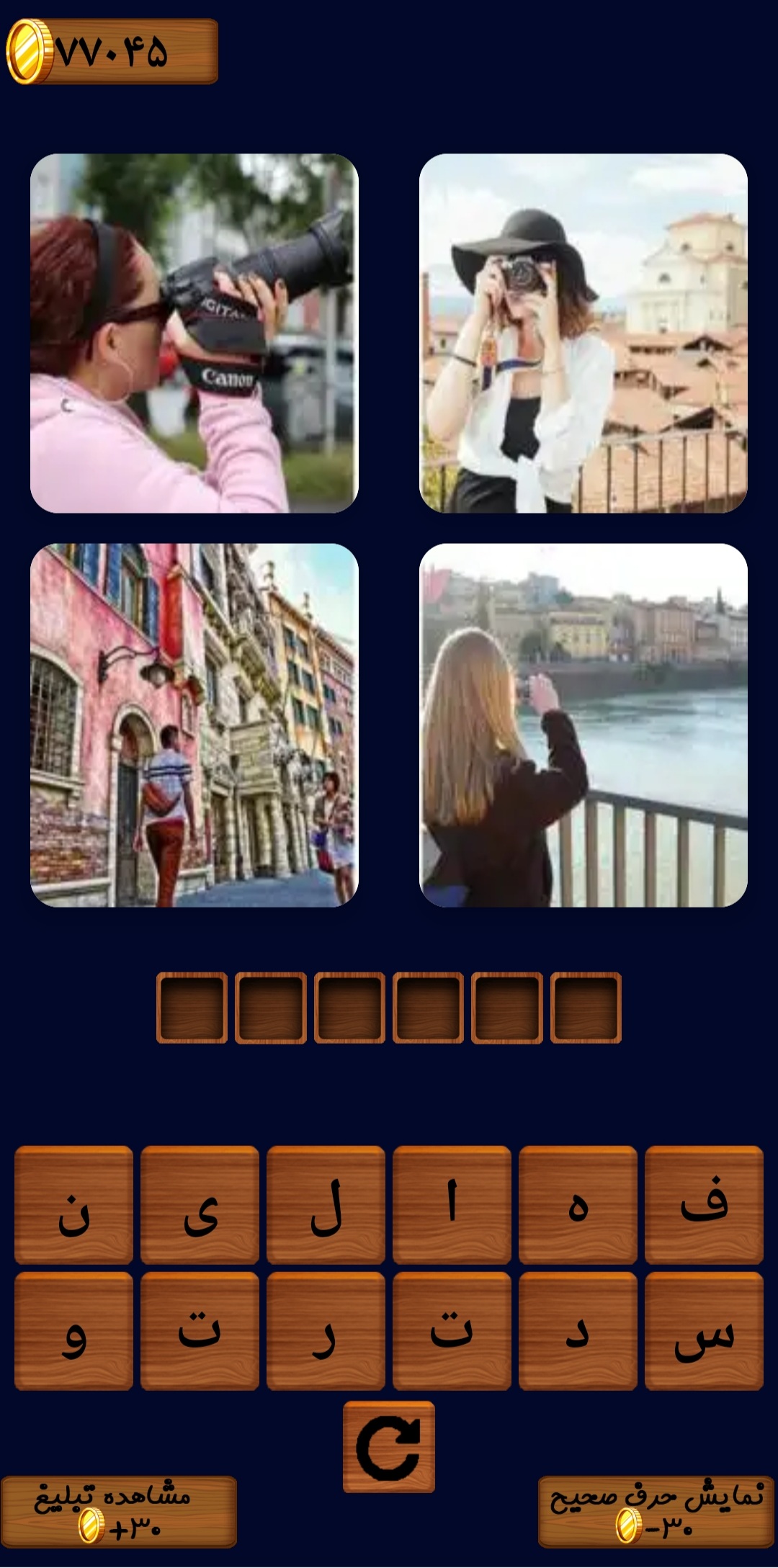Tap the letter ف tile

click(x=704, y=1204)
